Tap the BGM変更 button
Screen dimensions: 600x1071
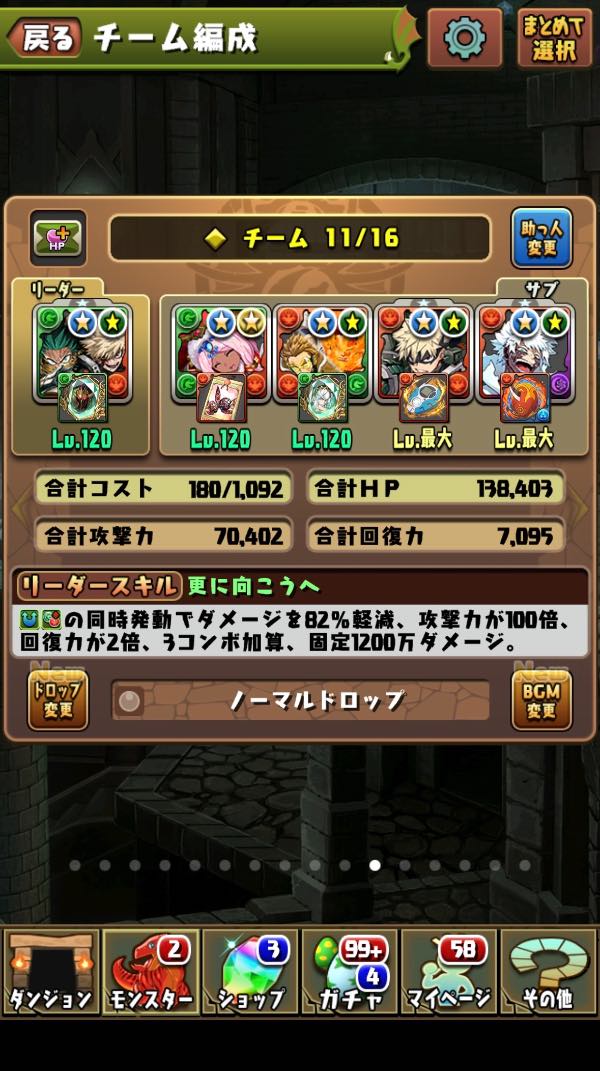tap(541, 700)
